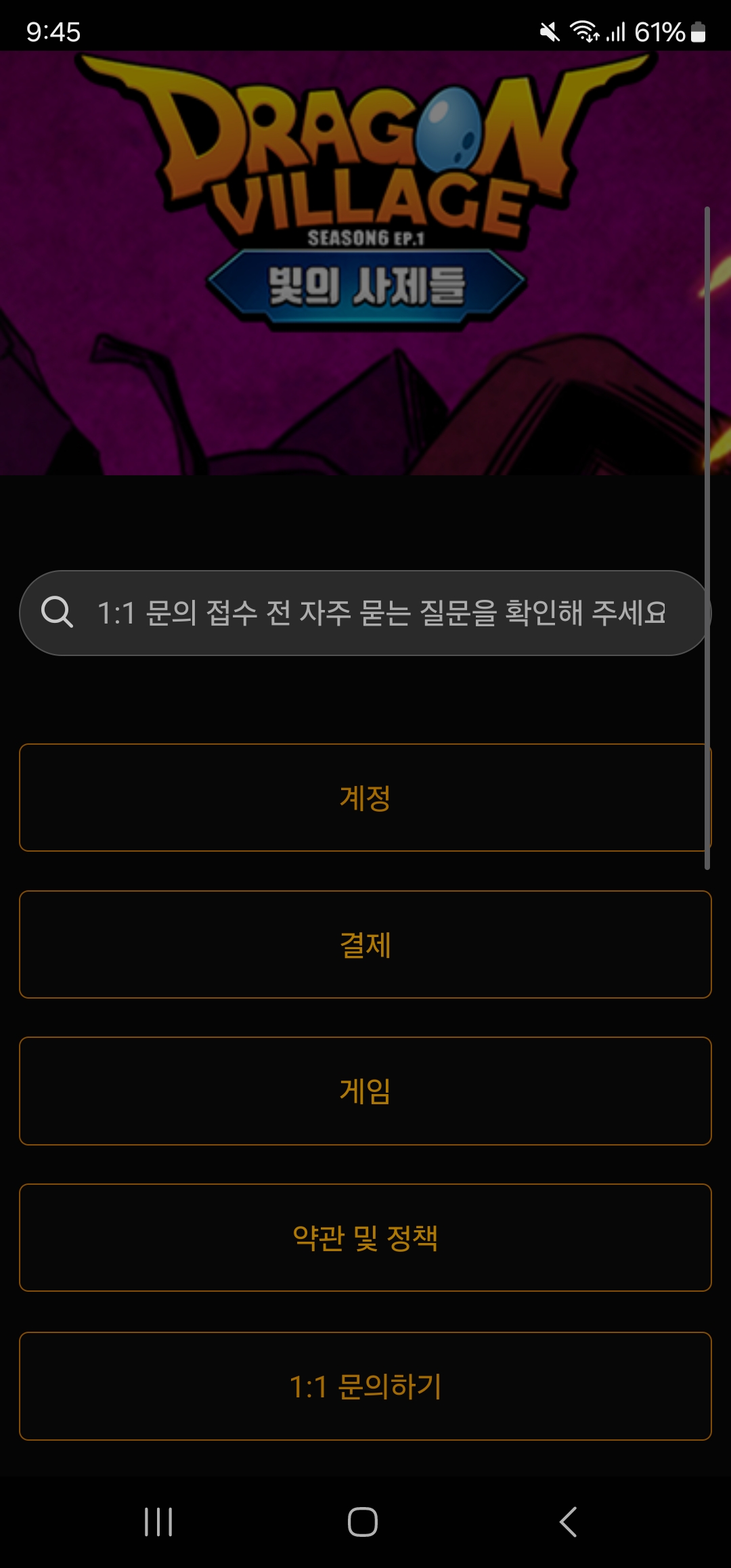The image size is (731, 1568).
Task: Open recent apps from navigation bar
Action: pyautogui.click(x=158, y=1522)
